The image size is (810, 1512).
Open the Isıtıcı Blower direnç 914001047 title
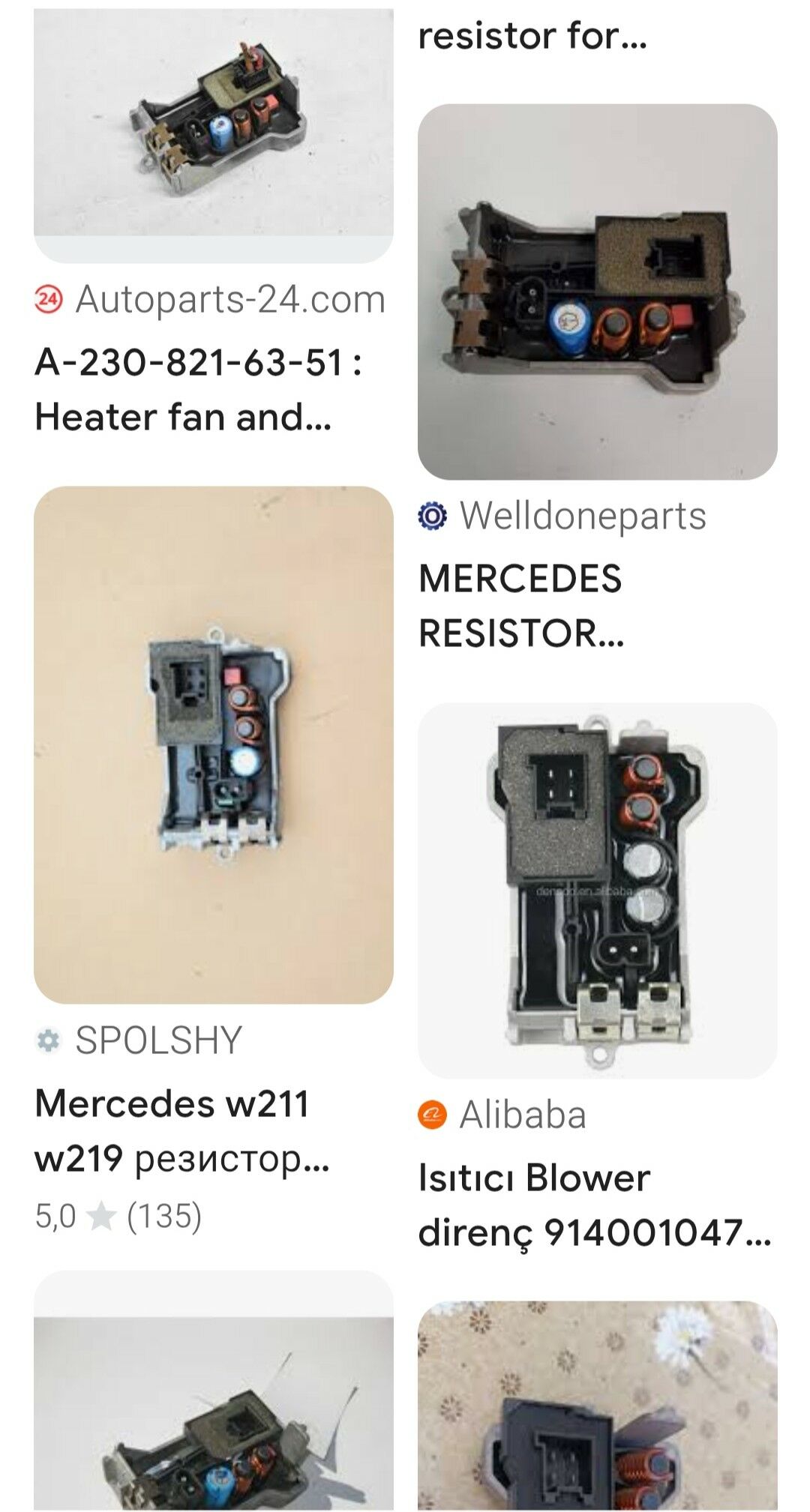tap(594, 1205)
